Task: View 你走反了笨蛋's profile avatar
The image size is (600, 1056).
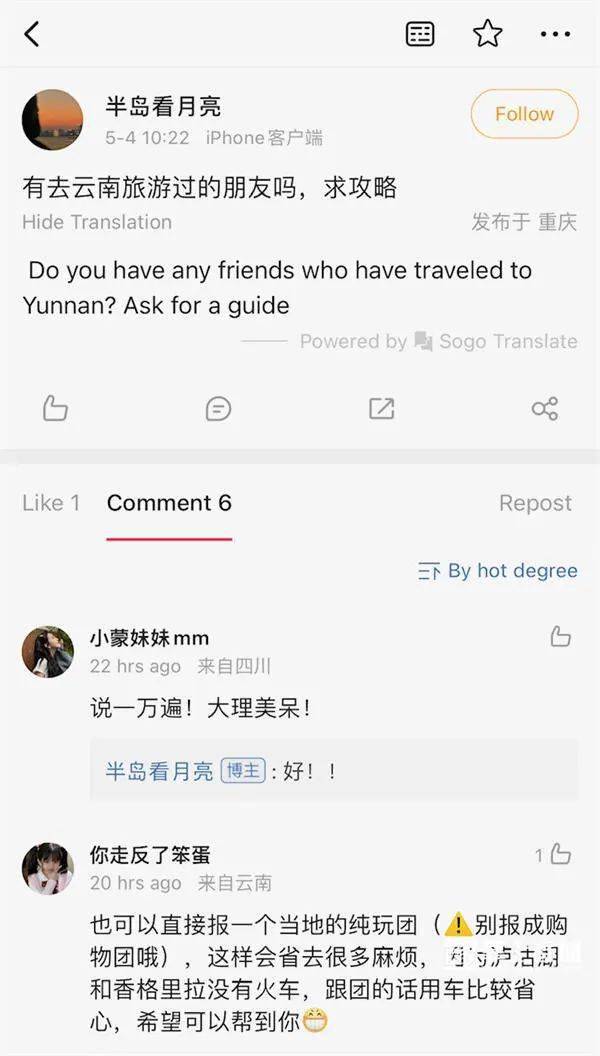Action: (x=48, y=868)
